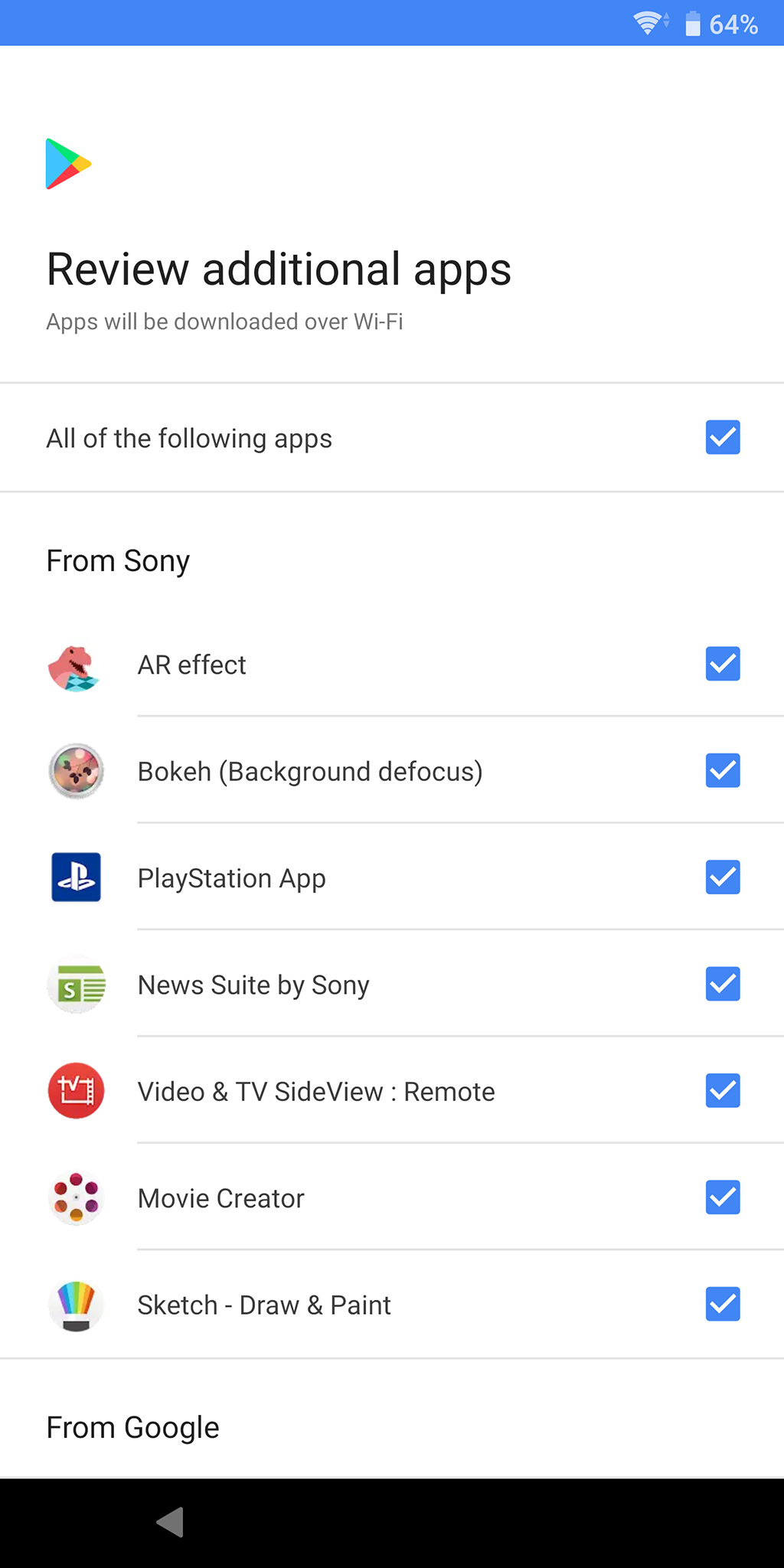Deselect the AR effect app checkbox

click(x=723, y=664)
